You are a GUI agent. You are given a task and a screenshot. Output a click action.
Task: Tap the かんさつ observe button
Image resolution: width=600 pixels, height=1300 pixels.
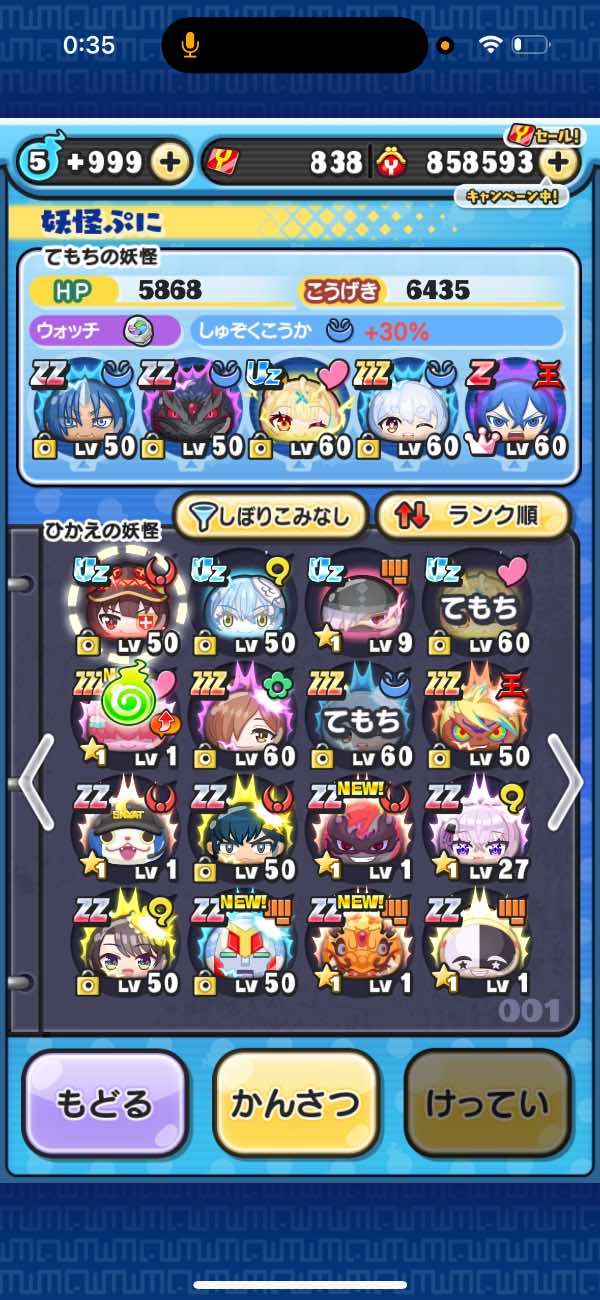[x=296, y=1104]
